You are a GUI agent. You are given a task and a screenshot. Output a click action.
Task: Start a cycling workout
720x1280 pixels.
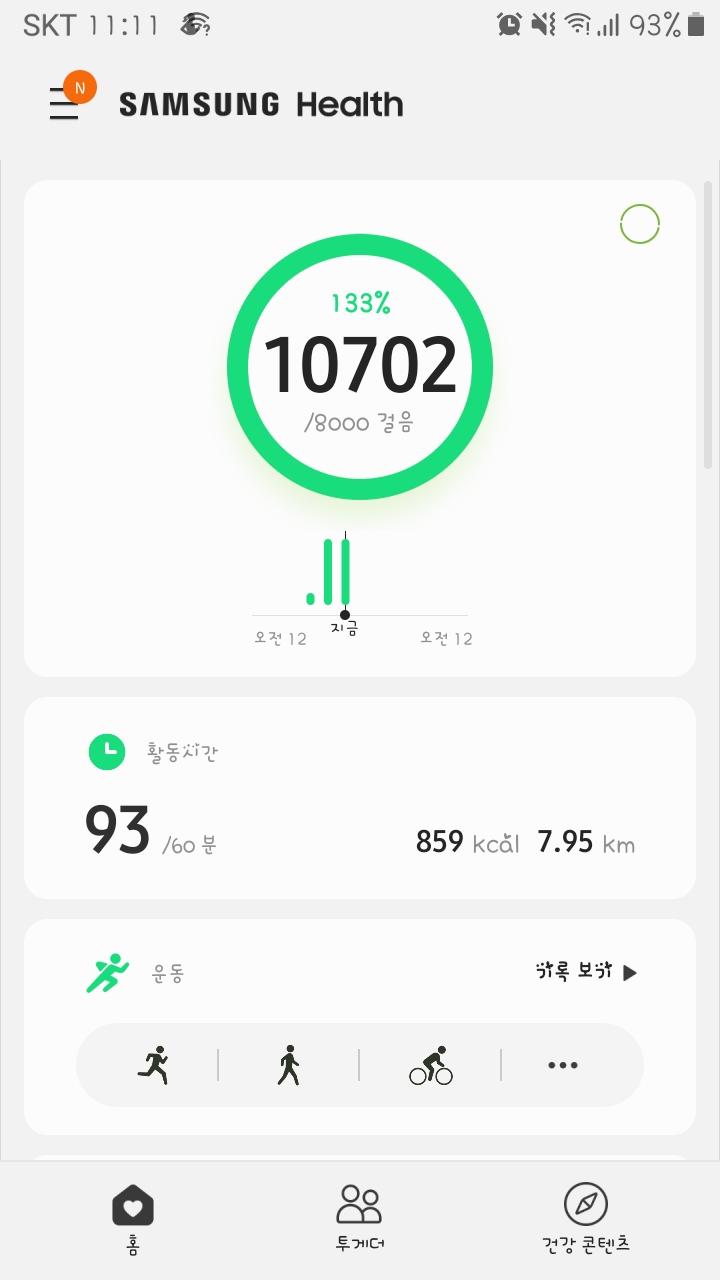point(431,1065)
